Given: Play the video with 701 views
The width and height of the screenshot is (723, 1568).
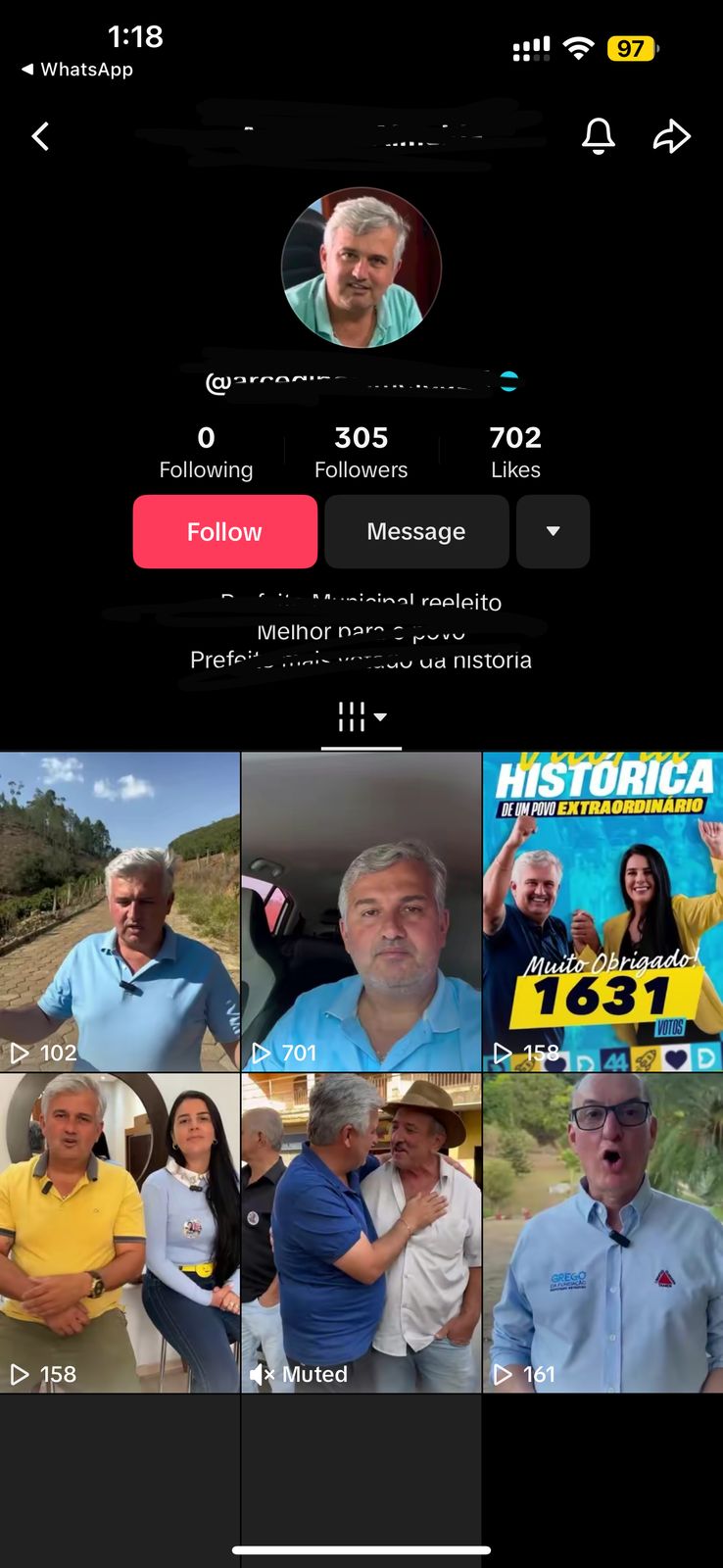Looking at the screenshot, I should pyautogui.click(x=361, y=911).
